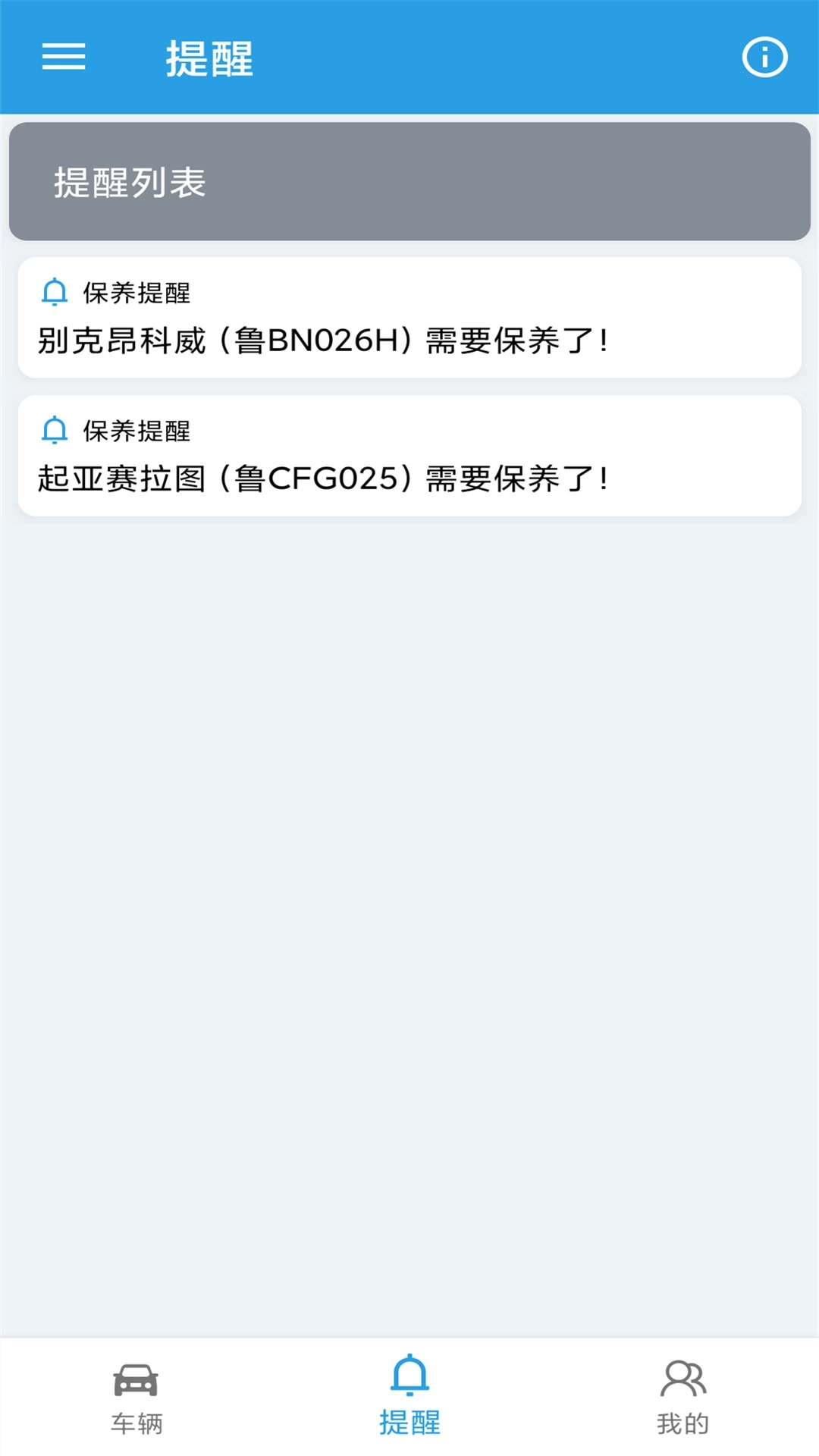Viewport: 819px width, 1456px height.
Task: Expand the reminder list section
Action: click(x=409, y=178)
